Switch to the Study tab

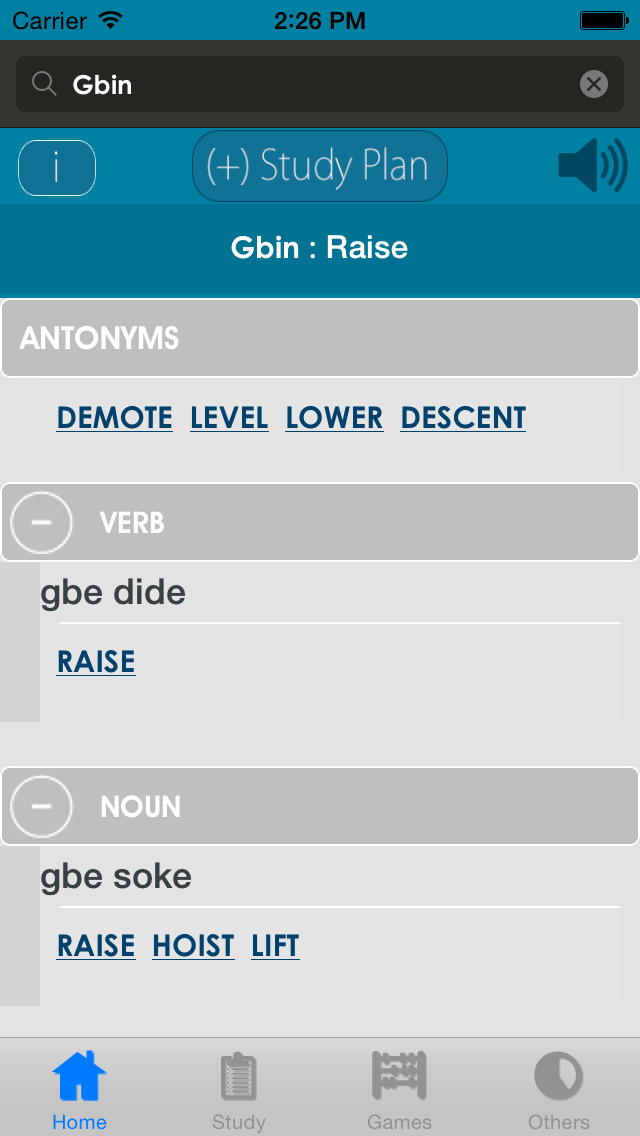239,1090
